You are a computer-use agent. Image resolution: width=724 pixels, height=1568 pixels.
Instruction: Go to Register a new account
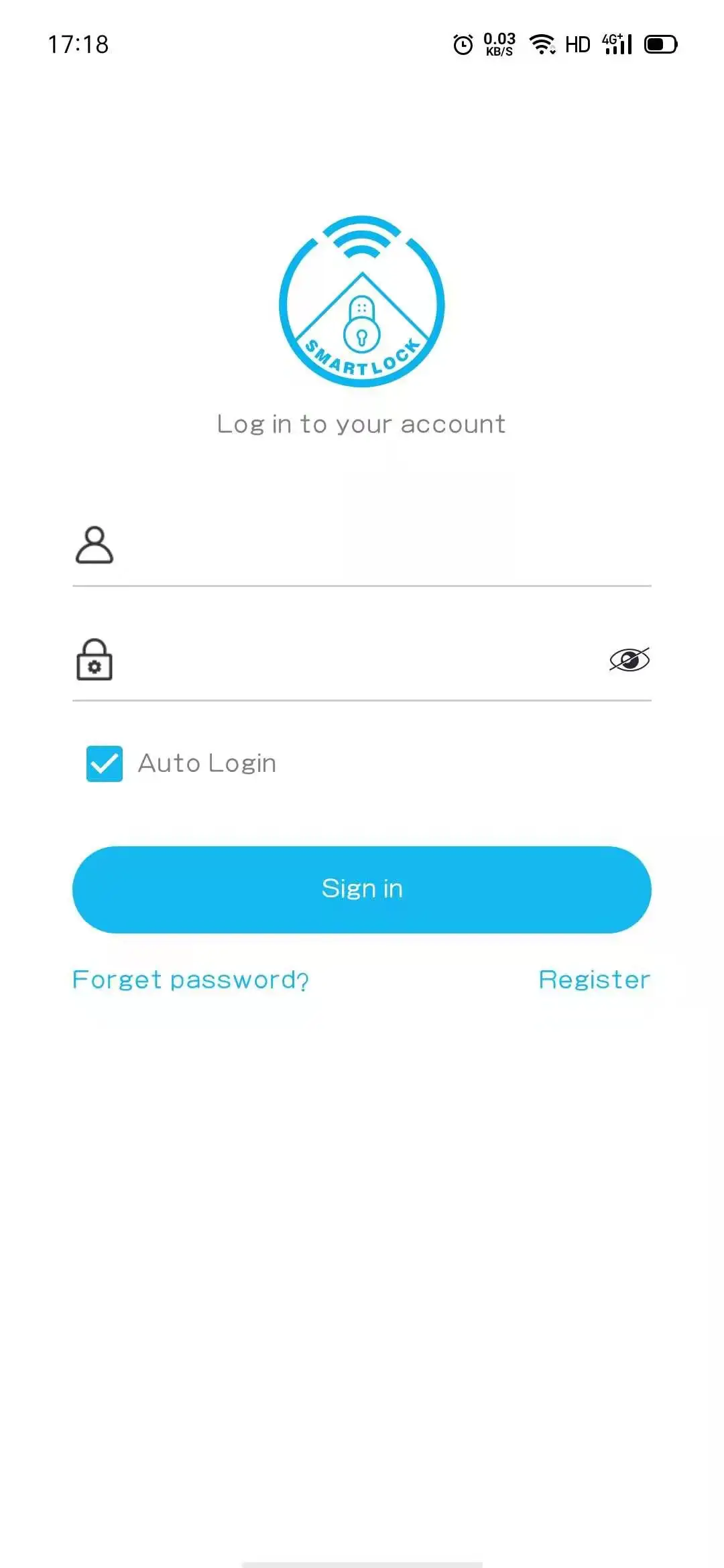click(x=594, y=980)
